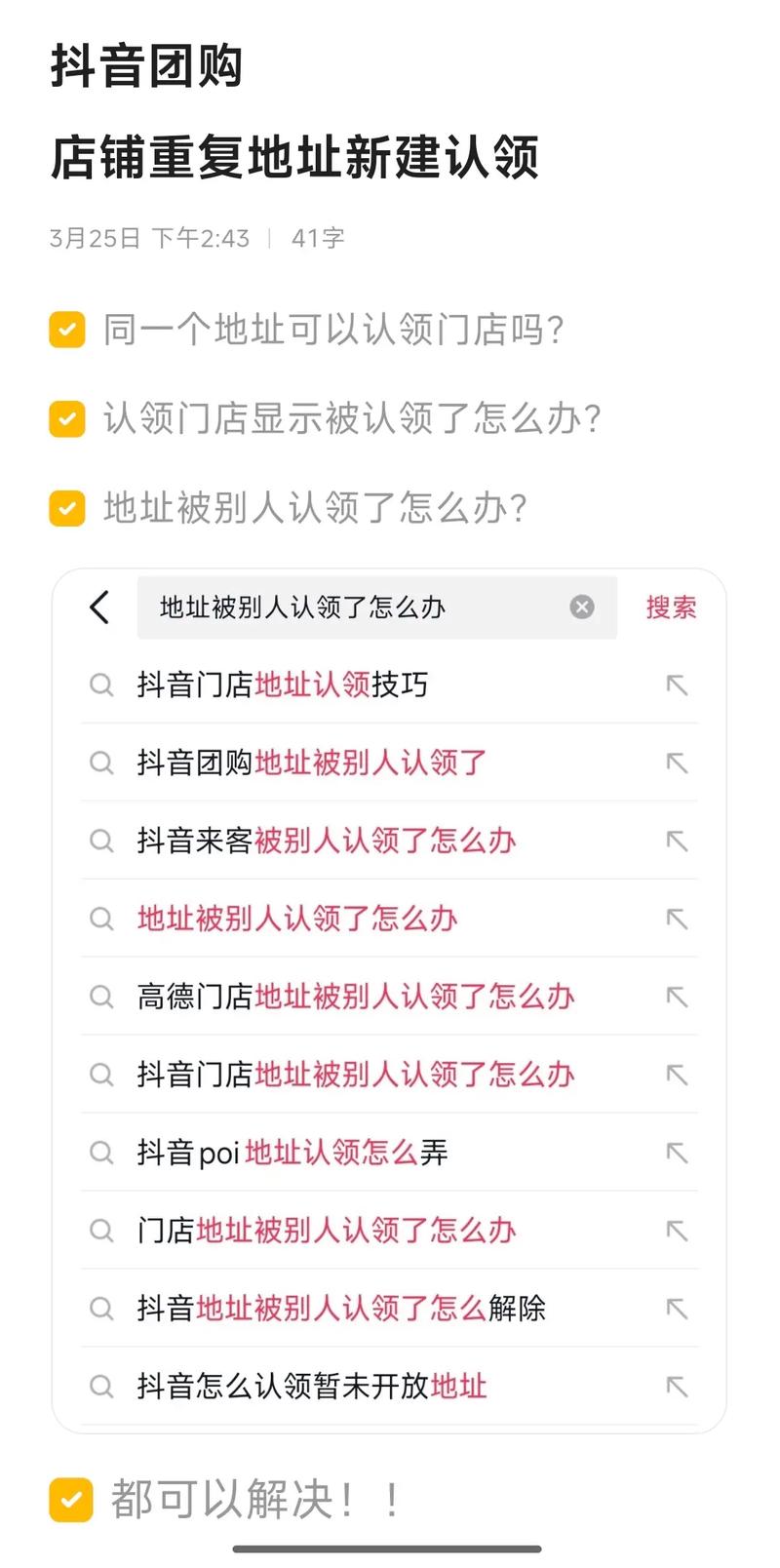
Task: Select the 抖音怎么认领暂未开放地址 suggestion
Action: click(x=312, y=1387)
